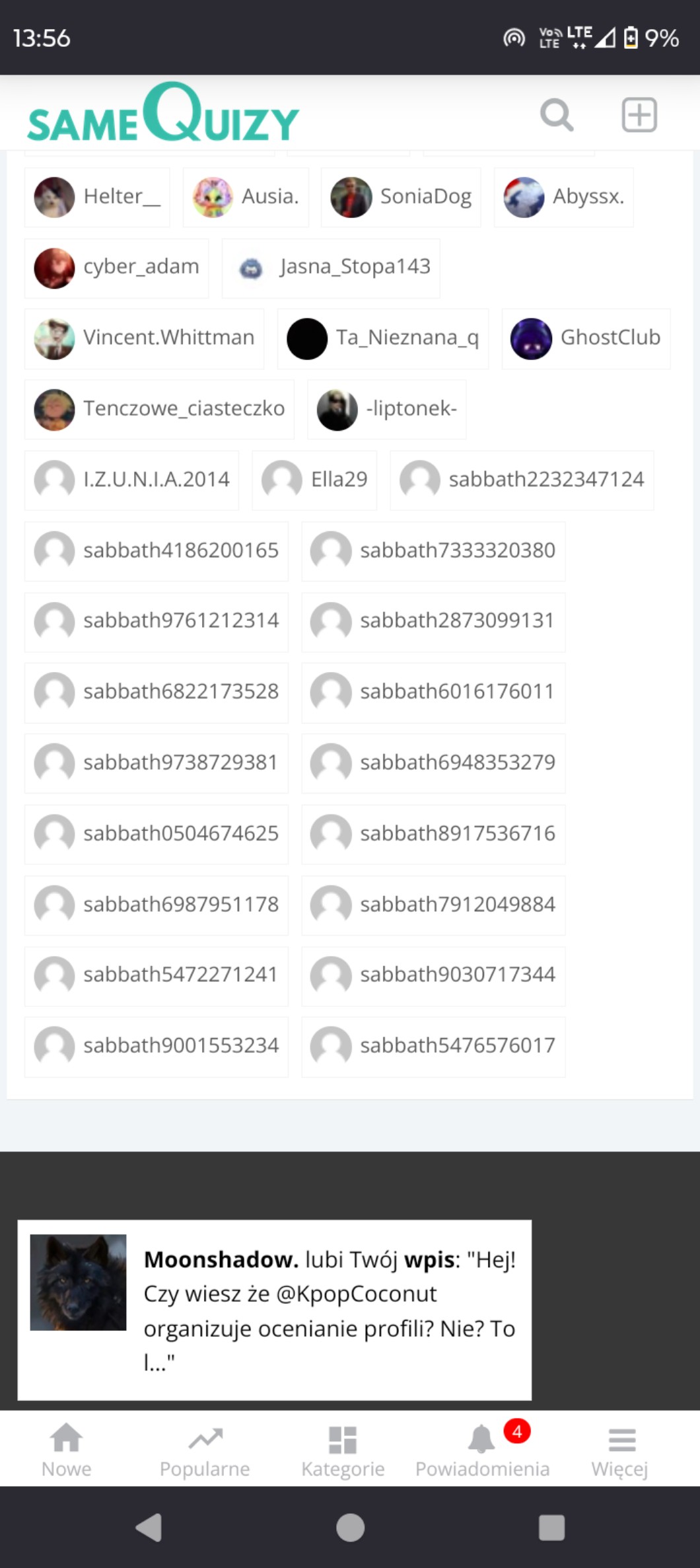The image size is (700, 1568).
Task: Open the Kategorie tab
Action: pos(343,1451)
